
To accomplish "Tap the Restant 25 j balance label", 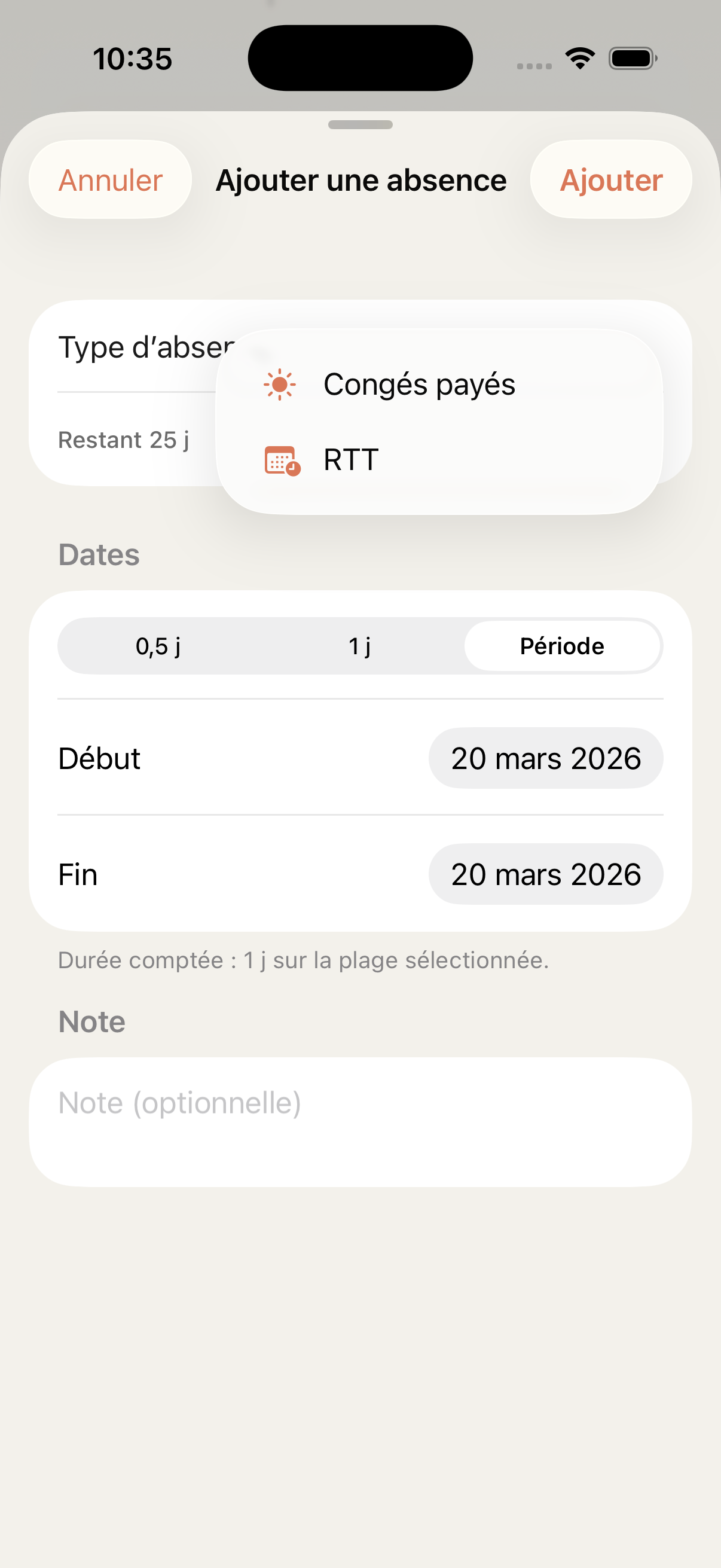I will pyautogui.click(x=124, y=440).
